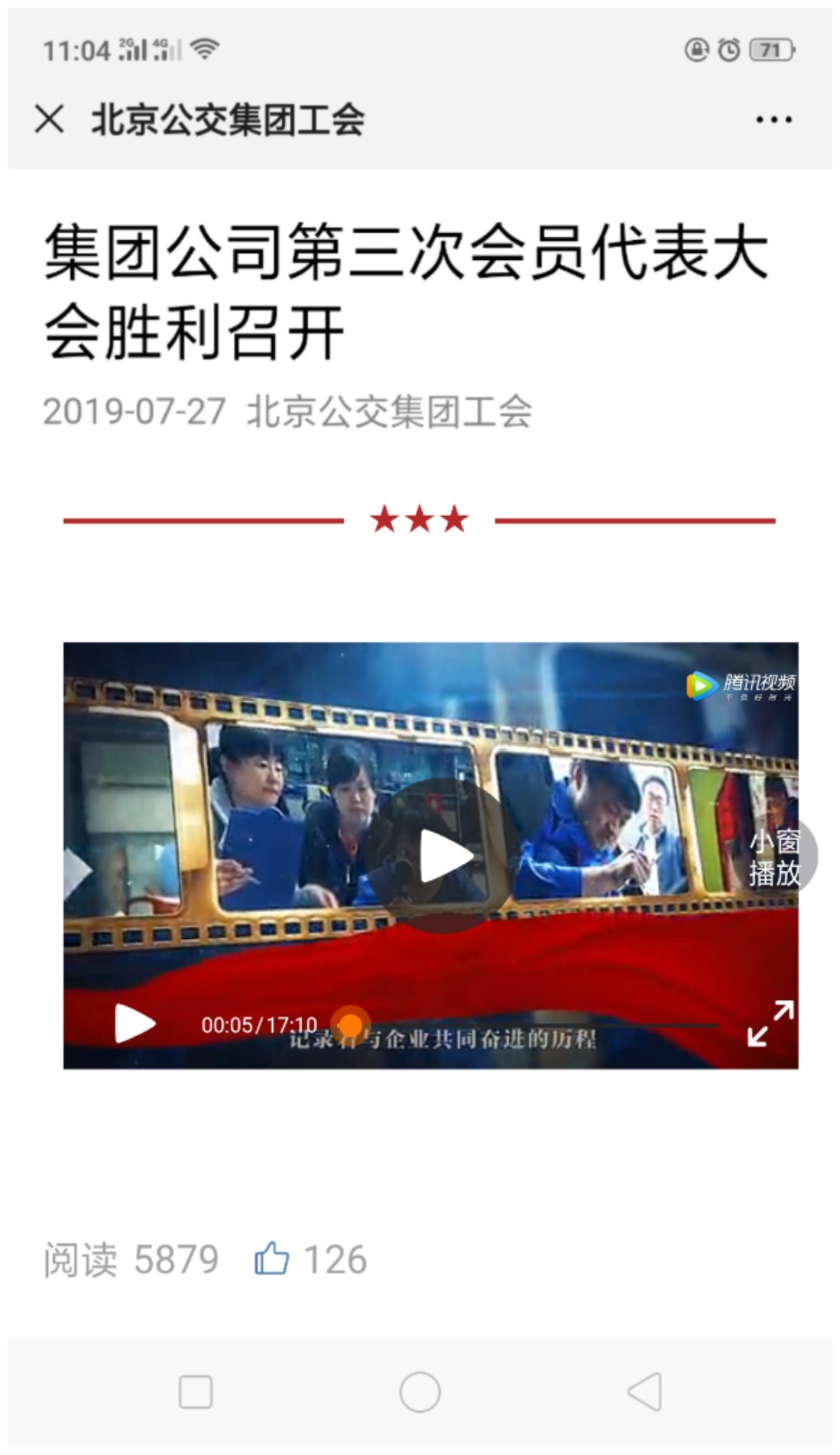Screen dimensions: 840x1455
Task: Open the three-dot overflow menu
Action: [x=773, y=119]
